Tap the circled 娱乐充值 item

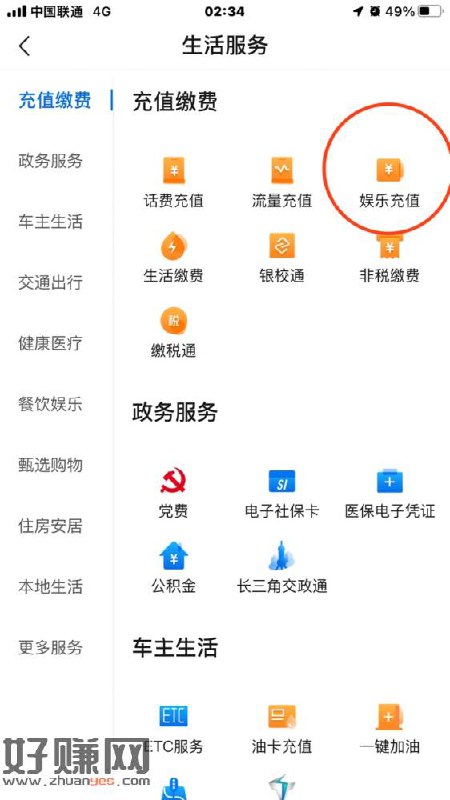click(x=389, y=183)
